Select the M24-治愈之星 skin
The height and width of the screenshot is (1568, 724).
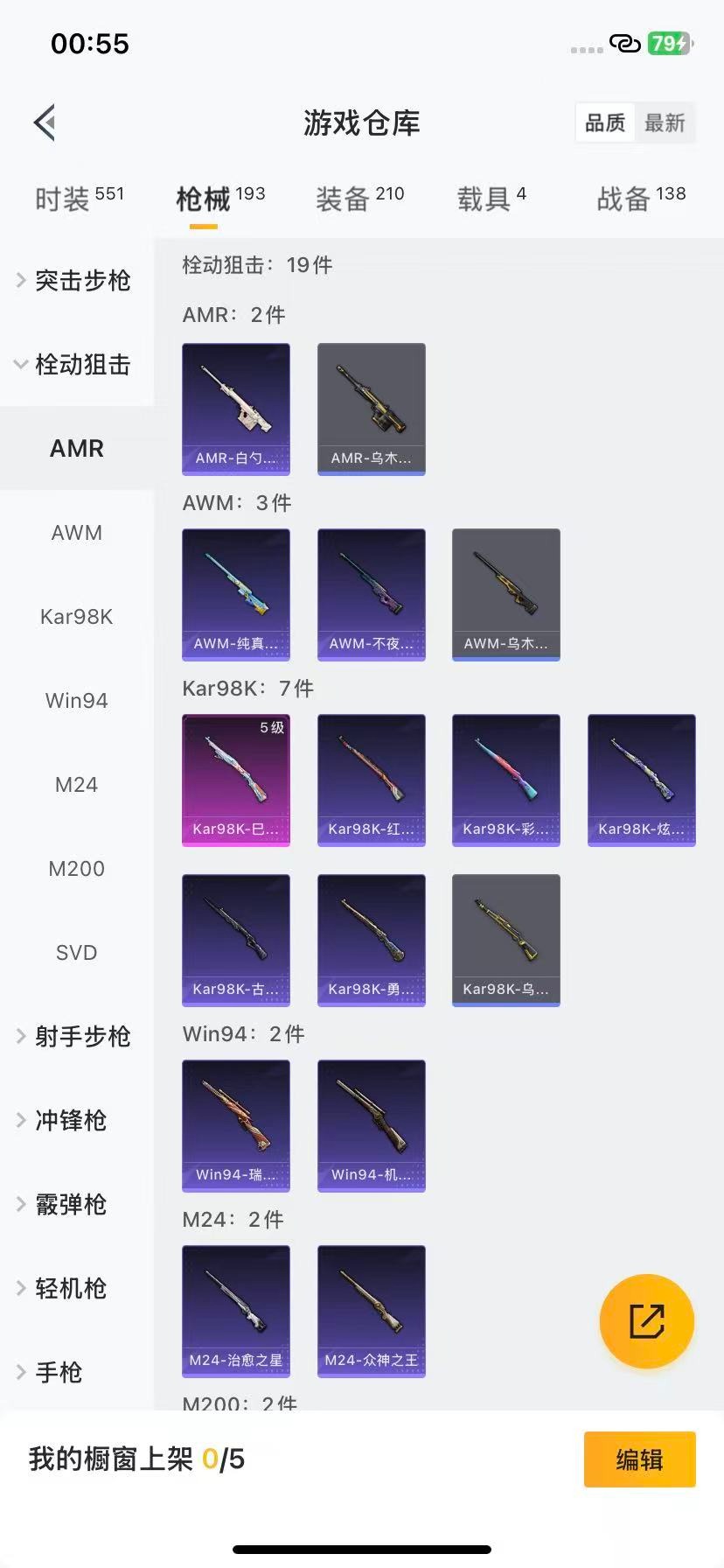click(236, 1311)
